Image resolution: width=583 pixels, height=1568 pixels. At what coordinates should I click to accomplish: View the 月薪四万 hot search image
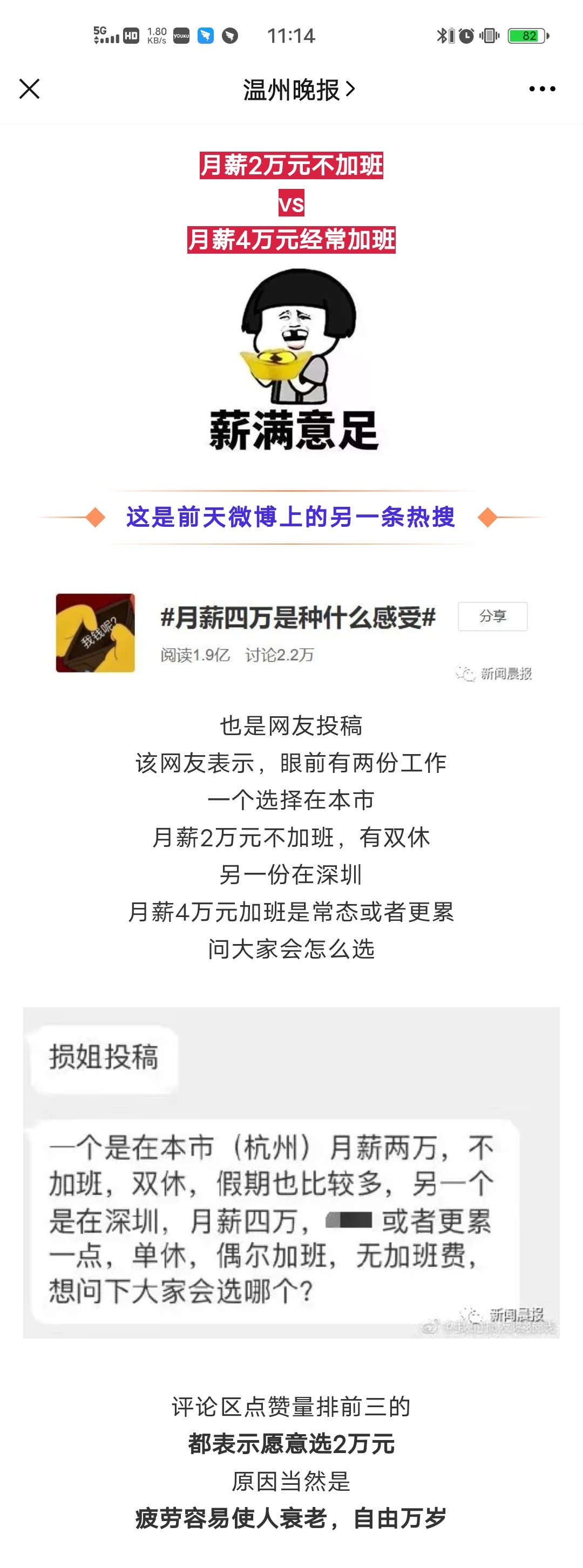pyautogui.click(x=292, y=634)
